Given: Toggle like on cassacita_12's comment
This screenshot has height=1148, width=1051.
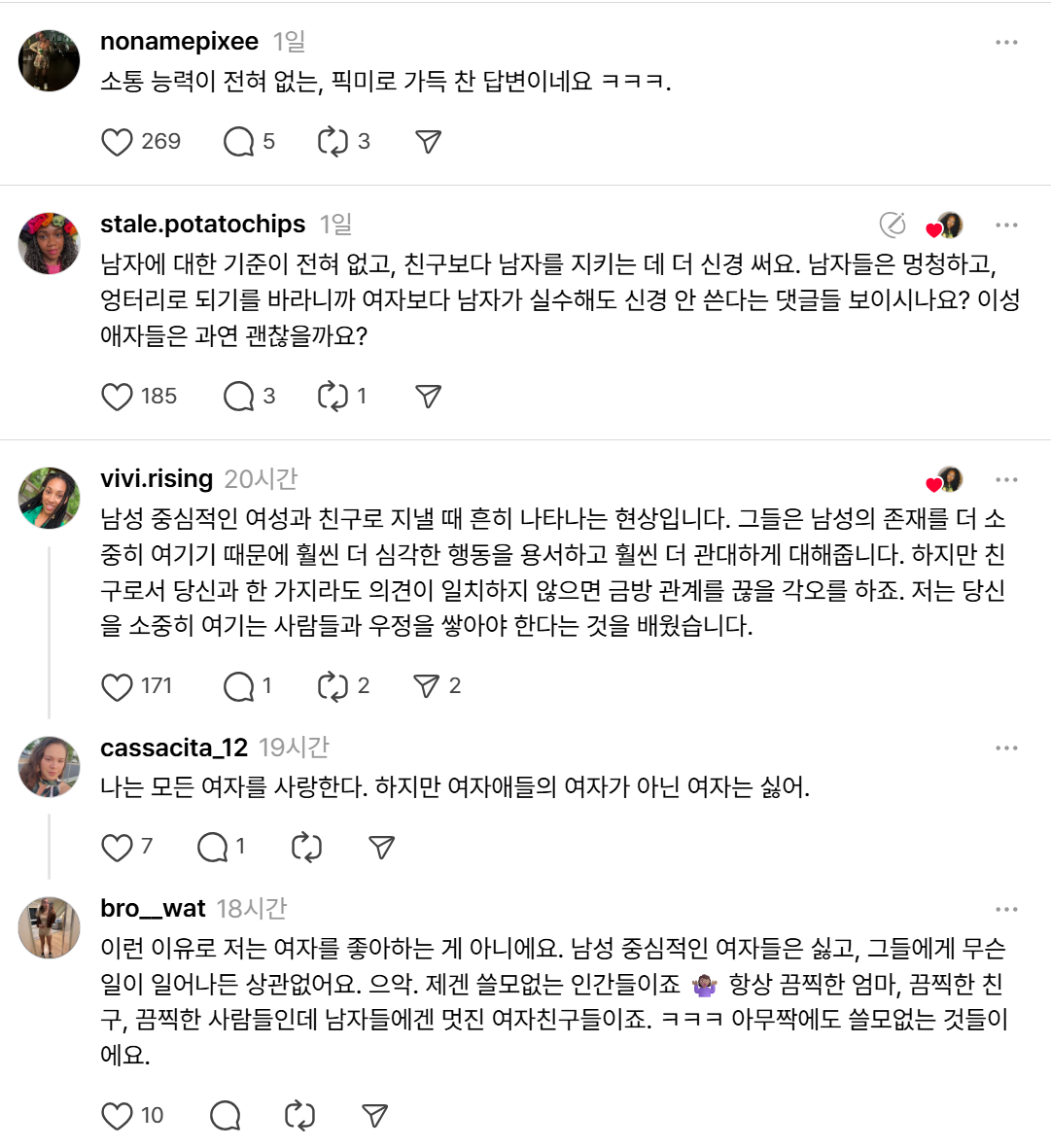Looking at the screenshot, I should pos(118,846).
